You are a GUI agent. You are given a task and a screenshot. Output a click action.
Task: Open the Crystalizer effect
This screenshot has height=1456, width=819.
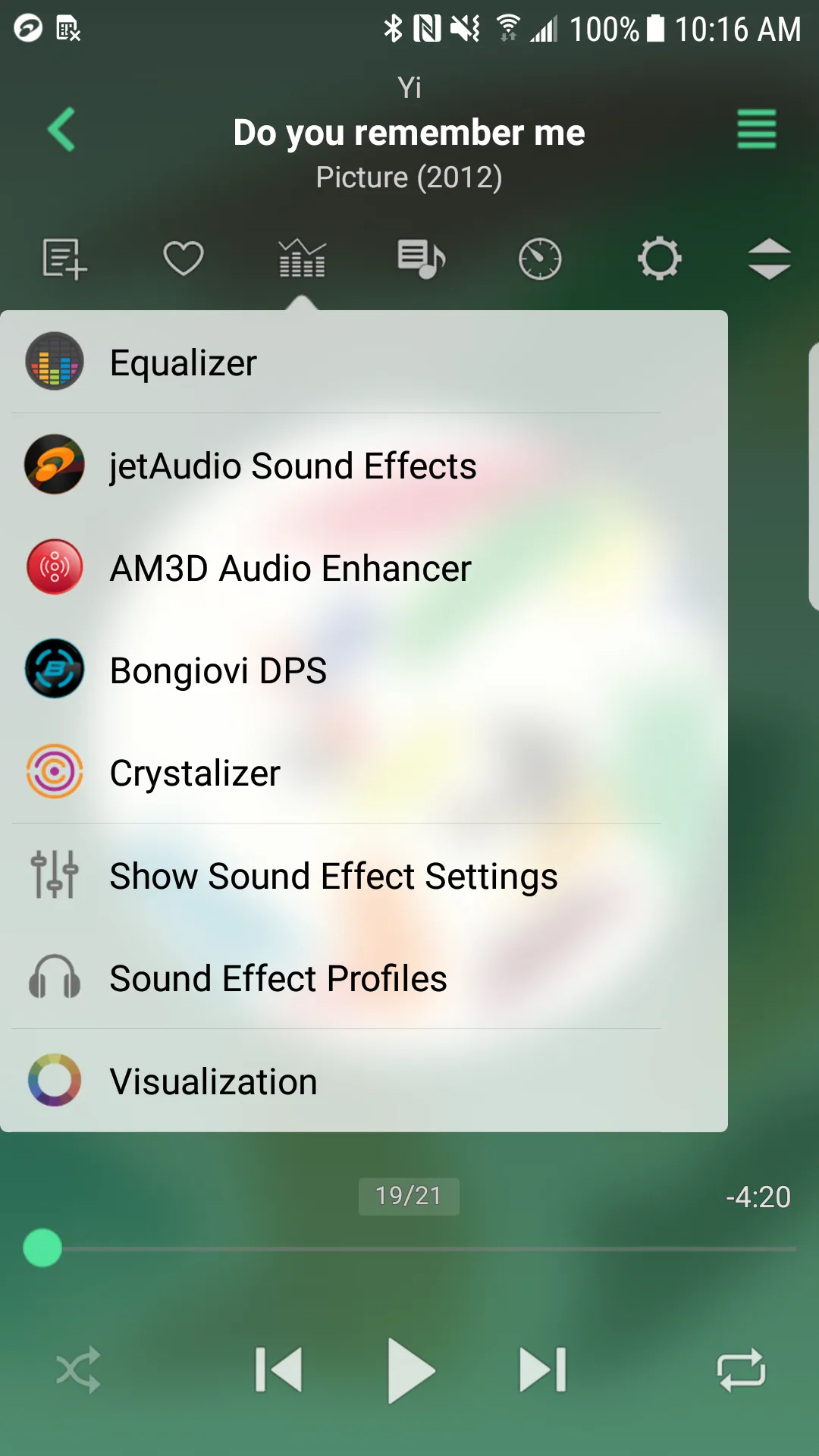pyautogui.click(x=195, y=773)
